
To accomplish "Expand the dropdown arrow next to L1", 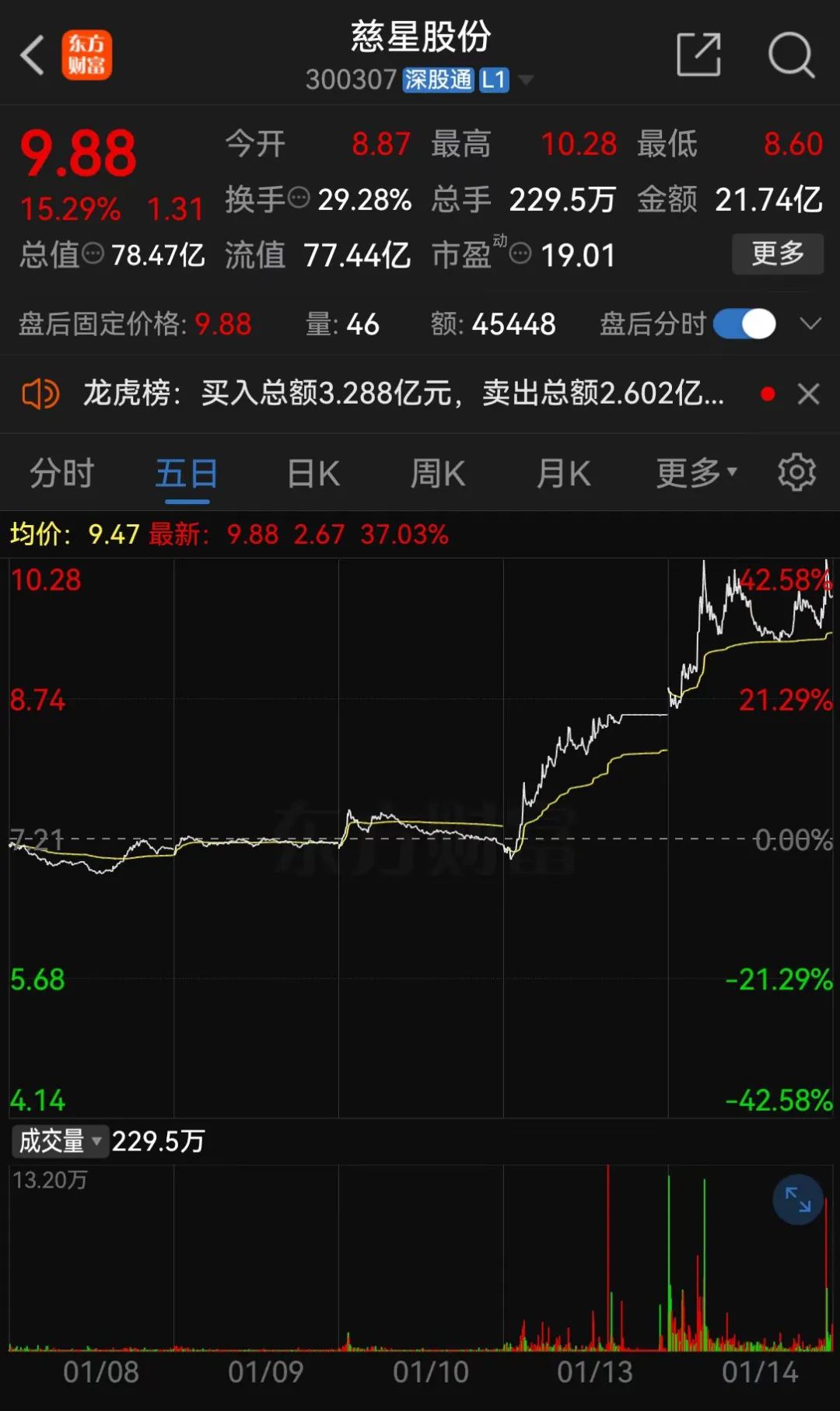I will 526,81.
